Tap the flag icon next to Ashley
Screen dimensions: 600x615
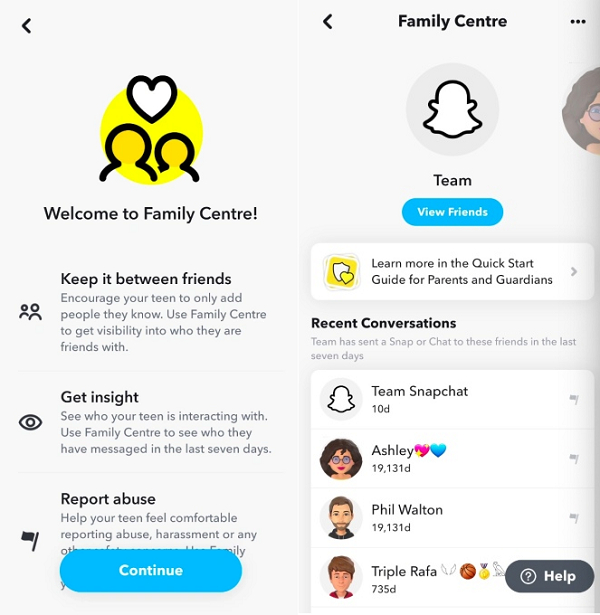575,458
